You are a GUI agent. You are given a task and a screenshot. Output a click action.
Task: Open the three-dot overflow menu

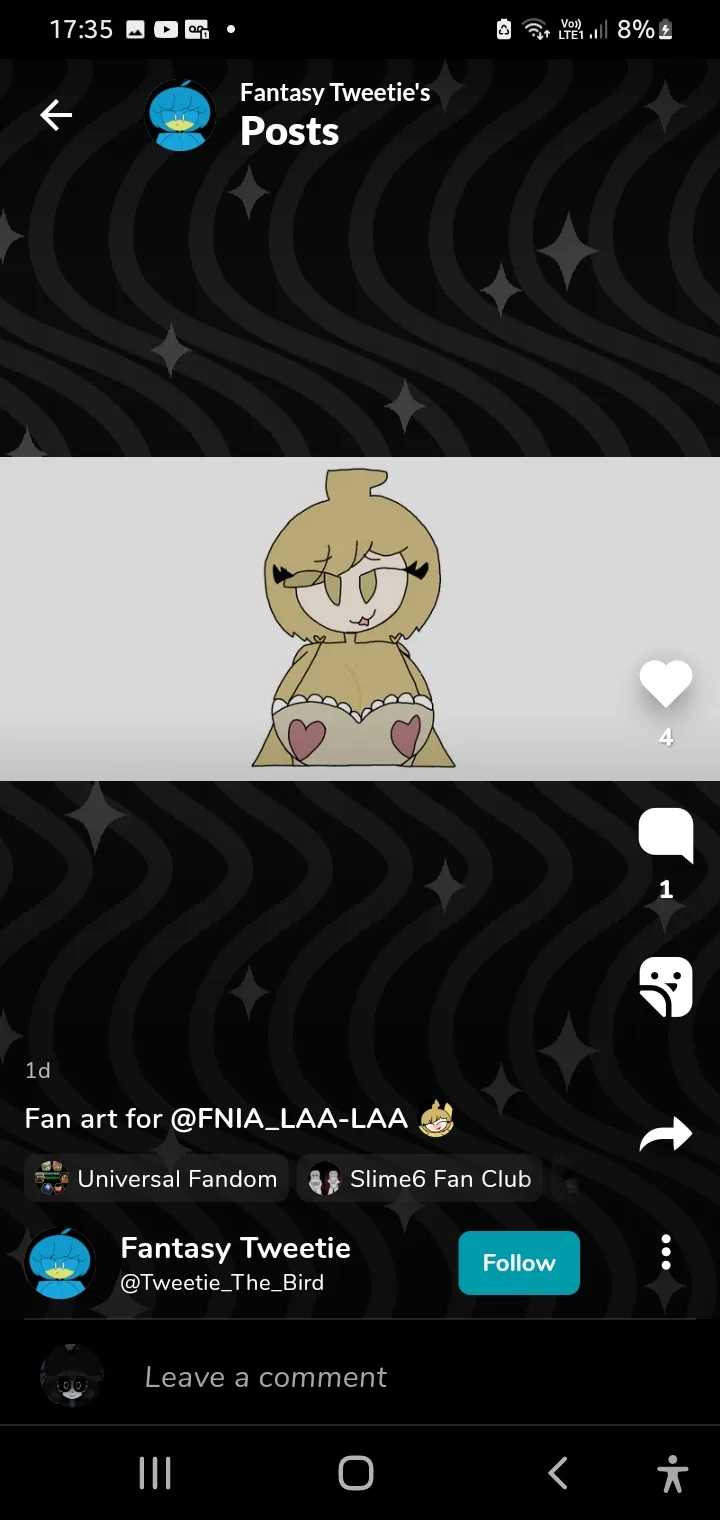tap(666, 1253)
